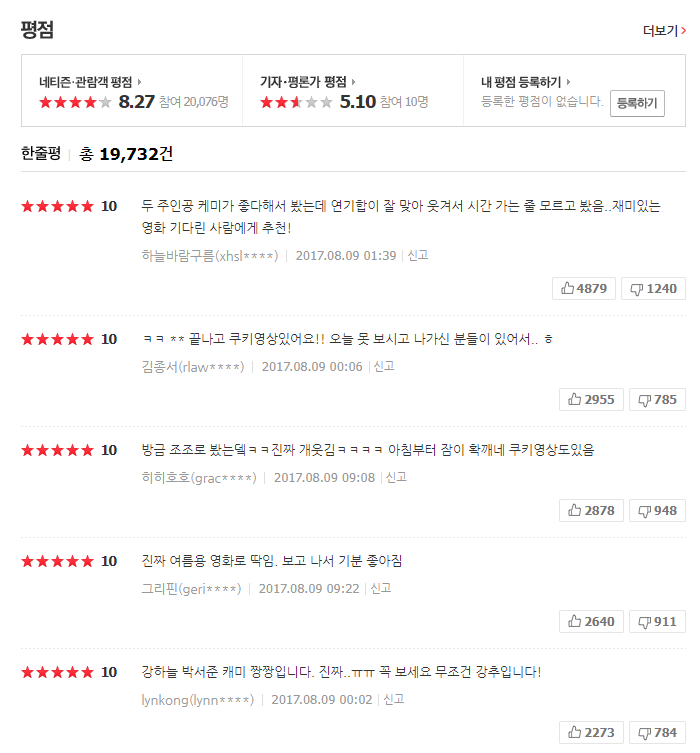700x753 pixels.
Task: Dislike the review by lynkong
Action: point(656,732)
